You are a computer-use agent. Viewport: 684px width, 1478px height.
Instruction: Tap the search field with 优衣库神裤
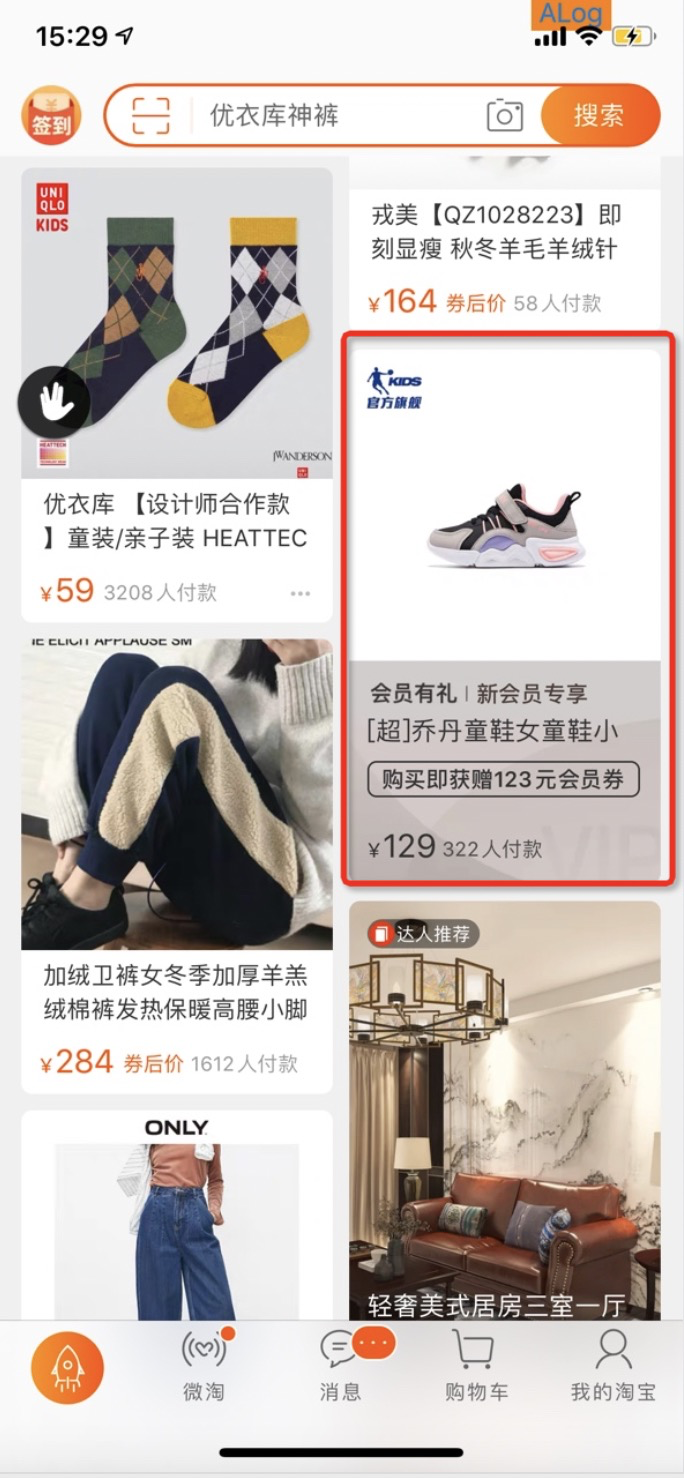pyautogui.click(x=330, y=116)
